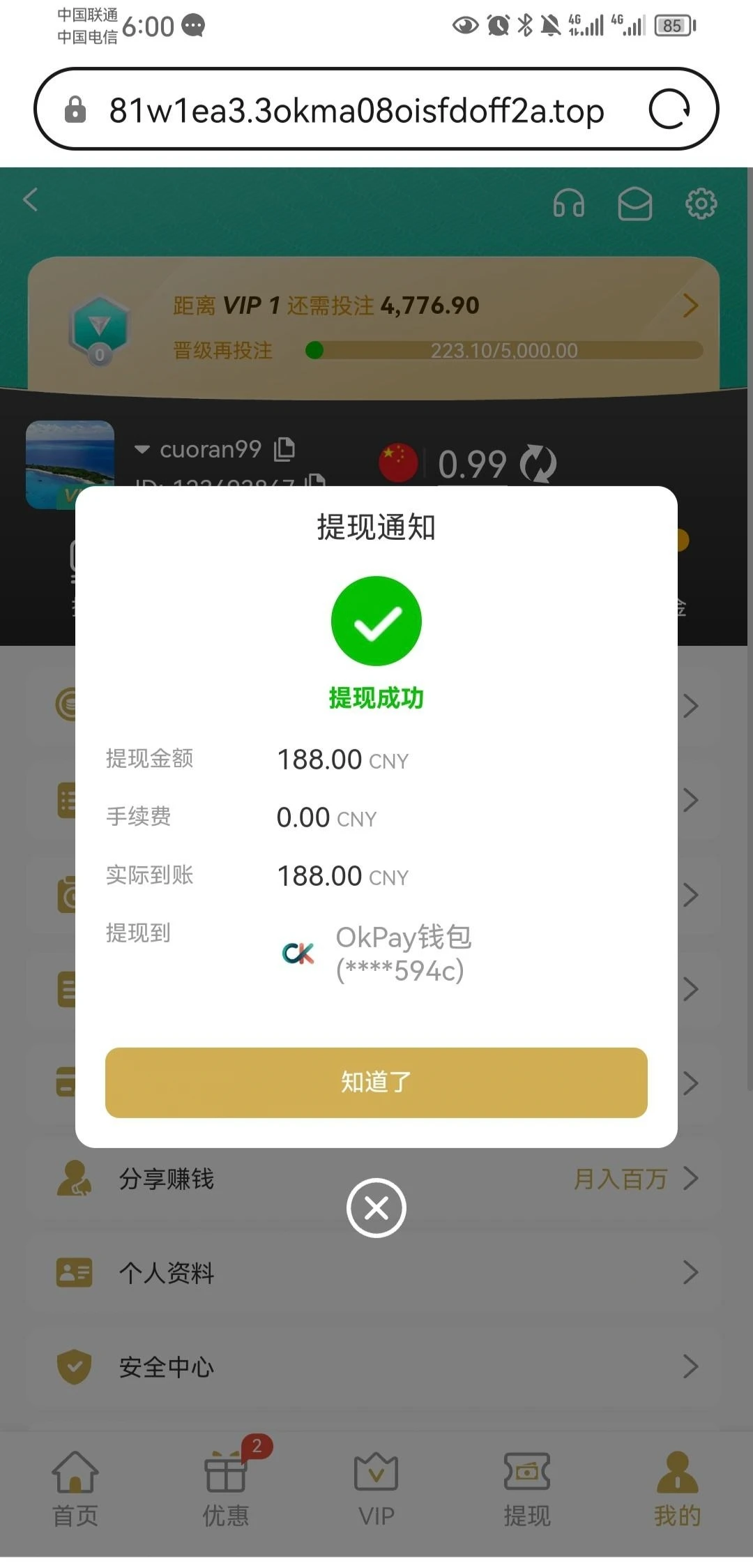Switch to 提现 tab
753x1568 pixels.
pyautogui.click(x=527, y=1488)
